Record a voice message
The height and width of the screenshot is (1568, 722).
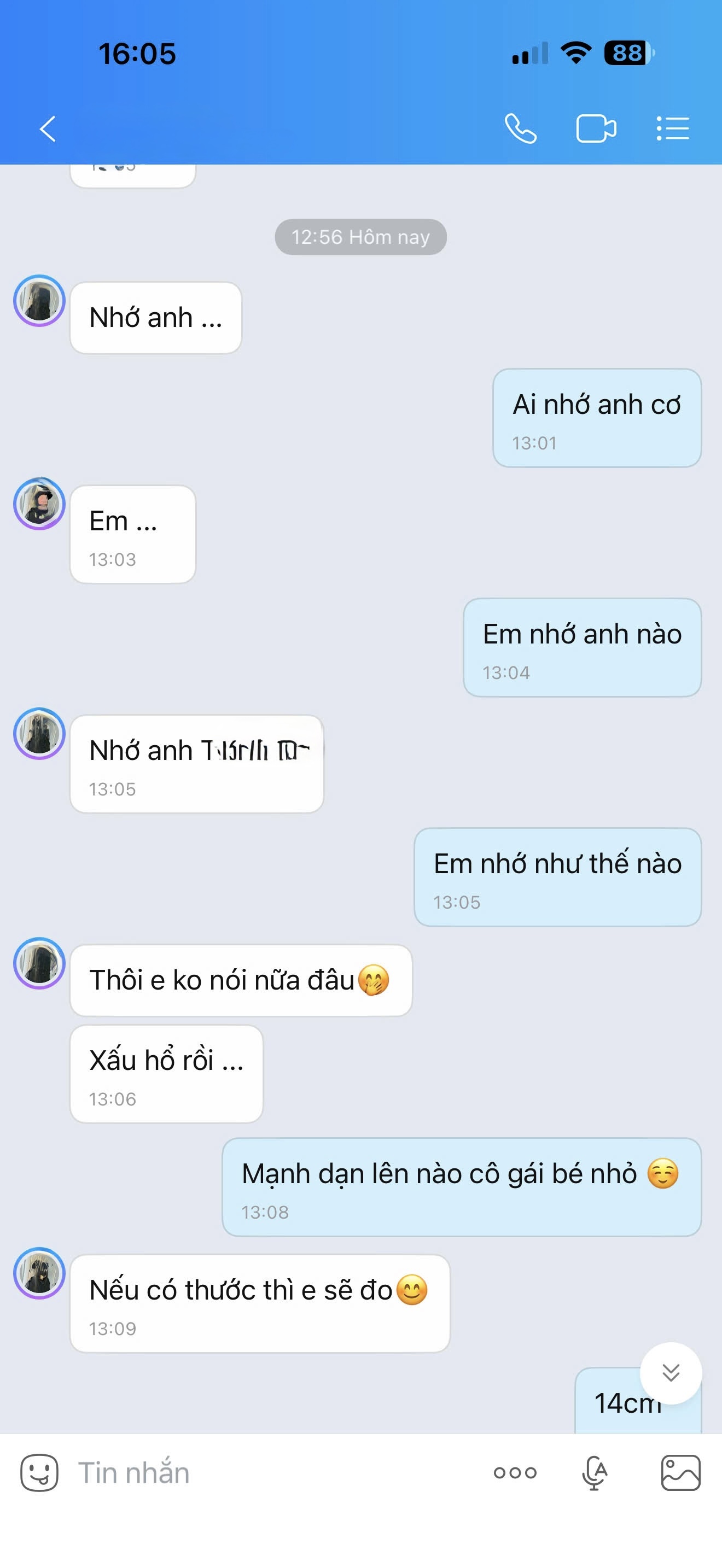[x=594, y=1473]
